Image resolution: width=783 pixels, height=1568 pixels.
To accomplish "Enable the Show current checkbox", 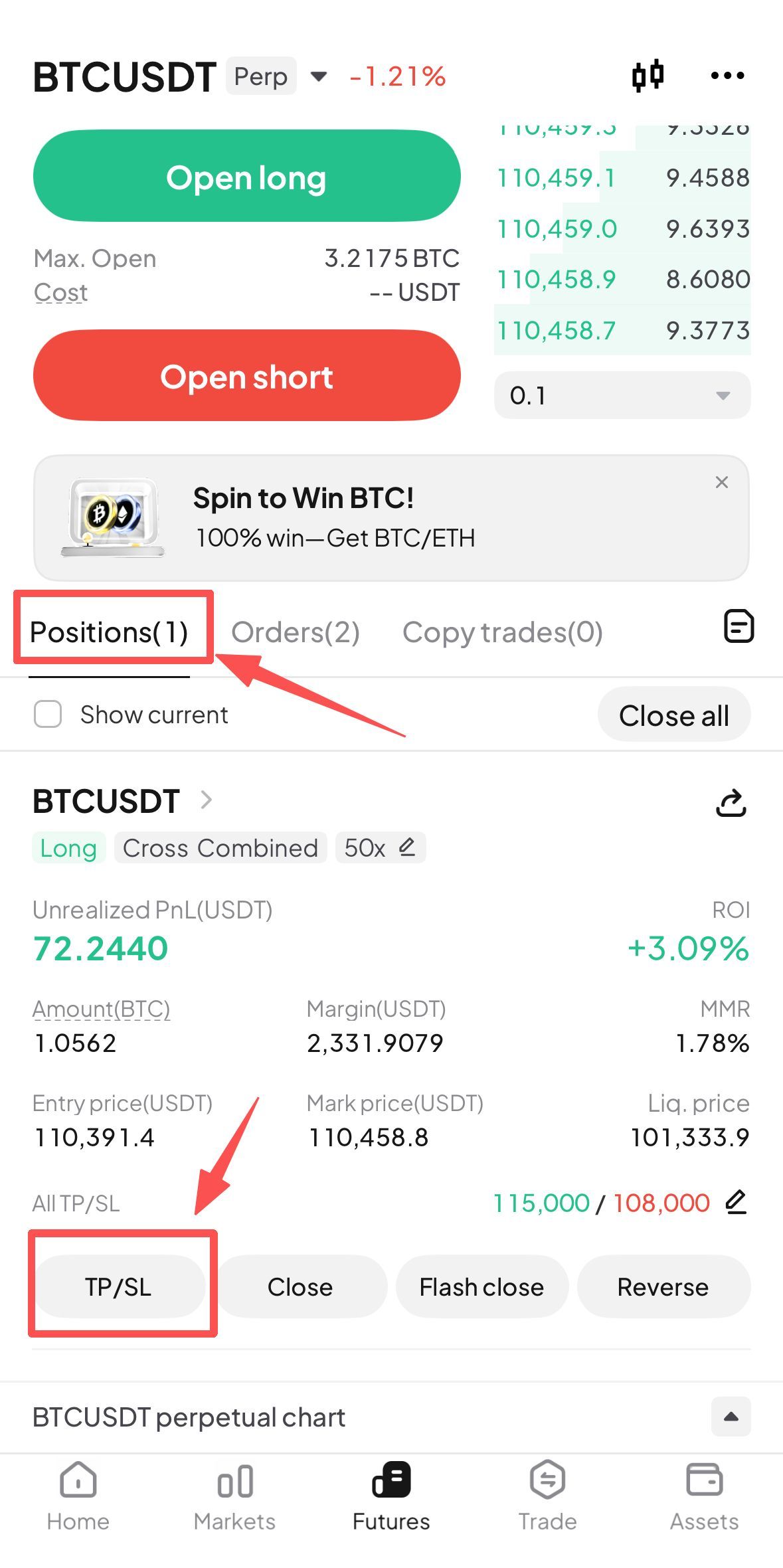I will coord(47,714).
